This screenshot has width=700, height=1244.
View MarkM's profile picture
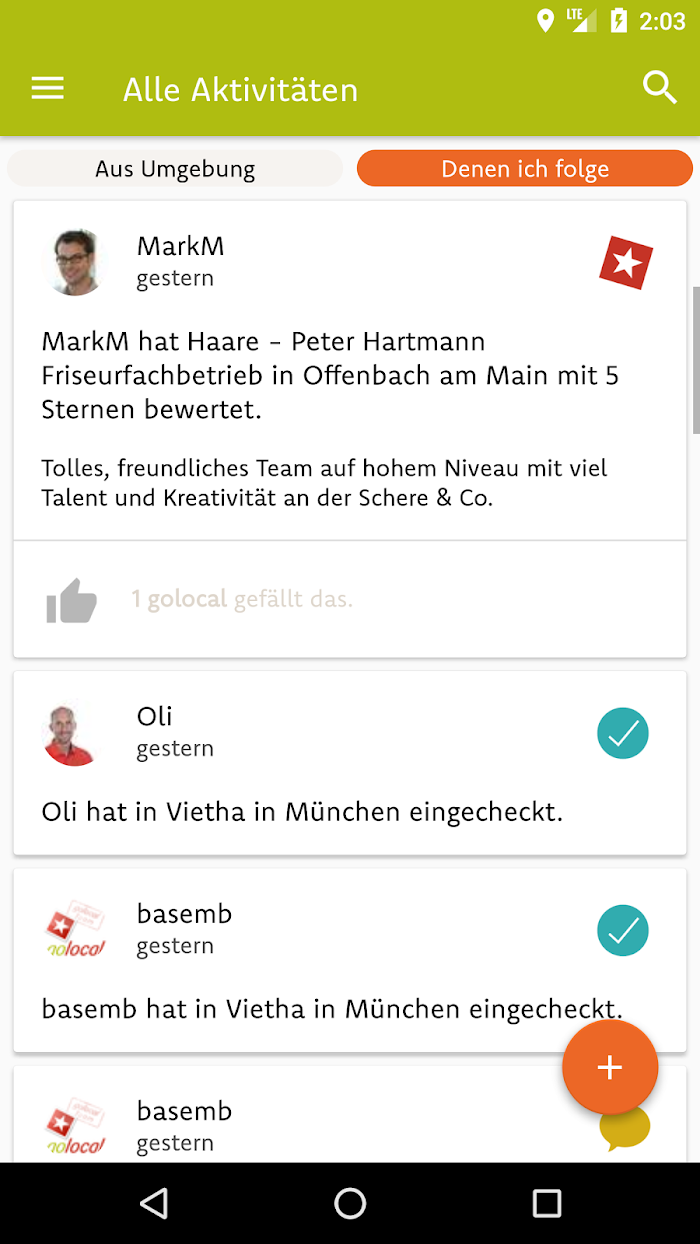click(x=75, y=262)
